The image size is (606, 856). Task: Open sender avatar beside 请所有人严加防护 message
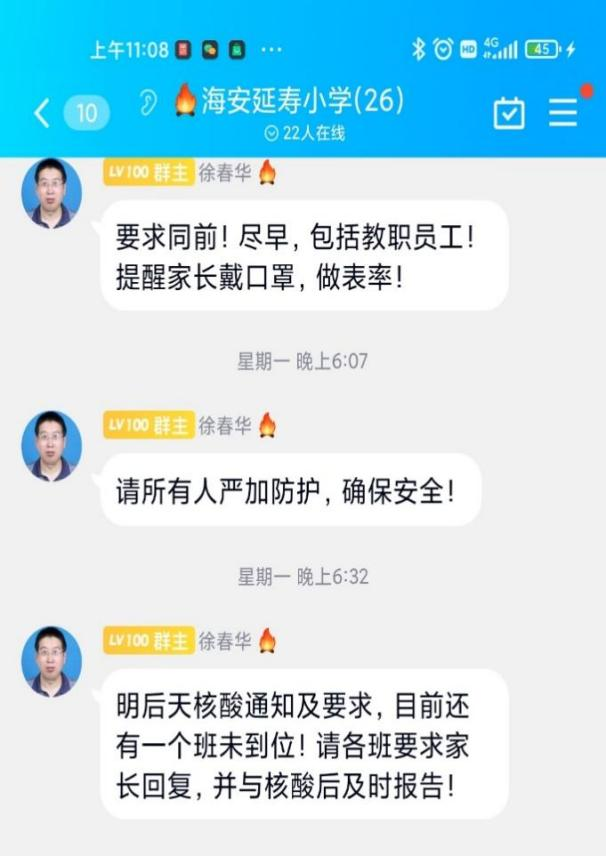coord(51,445)
